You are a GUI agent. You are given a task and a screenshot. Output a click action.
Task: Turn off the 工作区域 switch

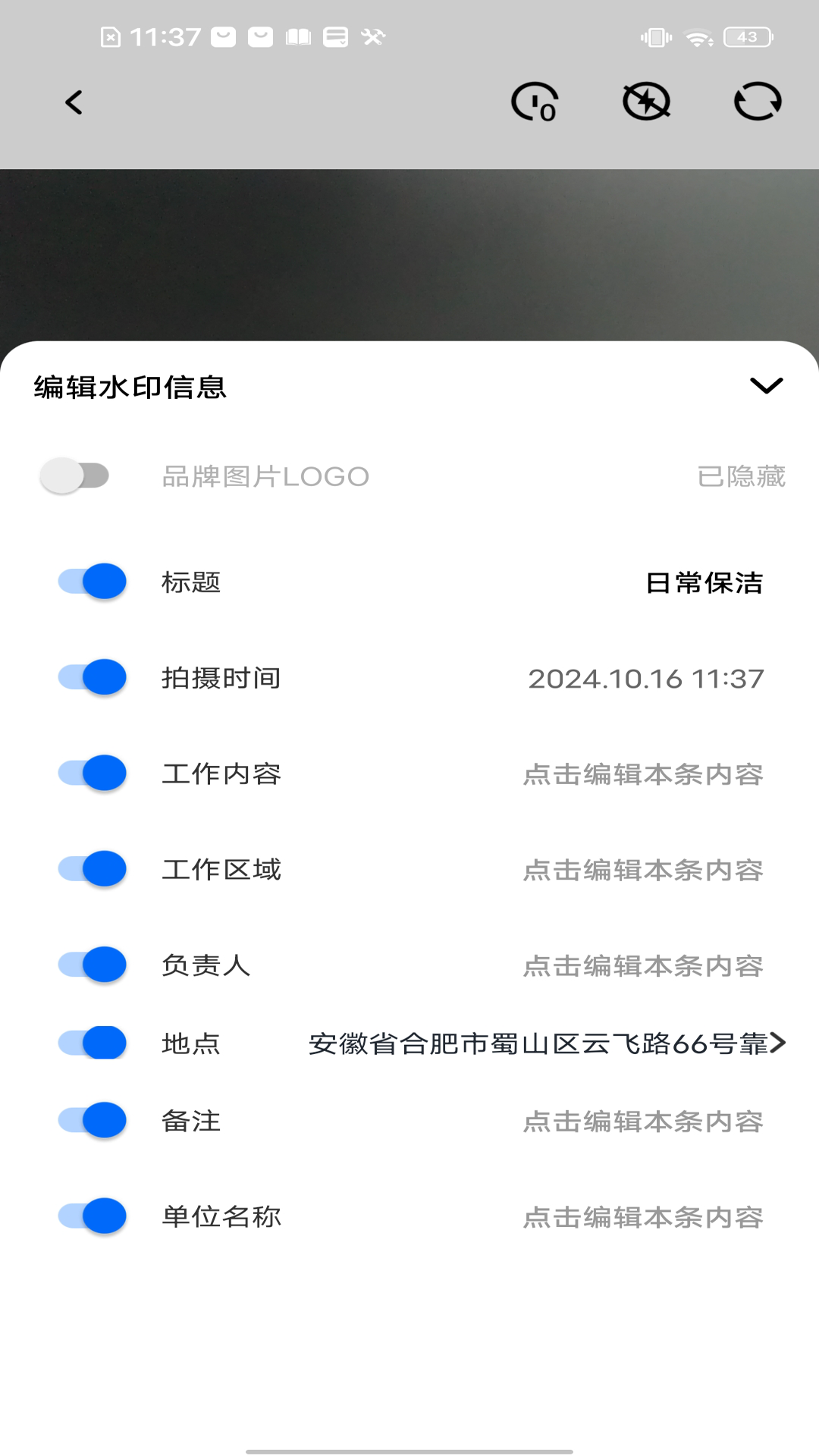click(93, 869)
